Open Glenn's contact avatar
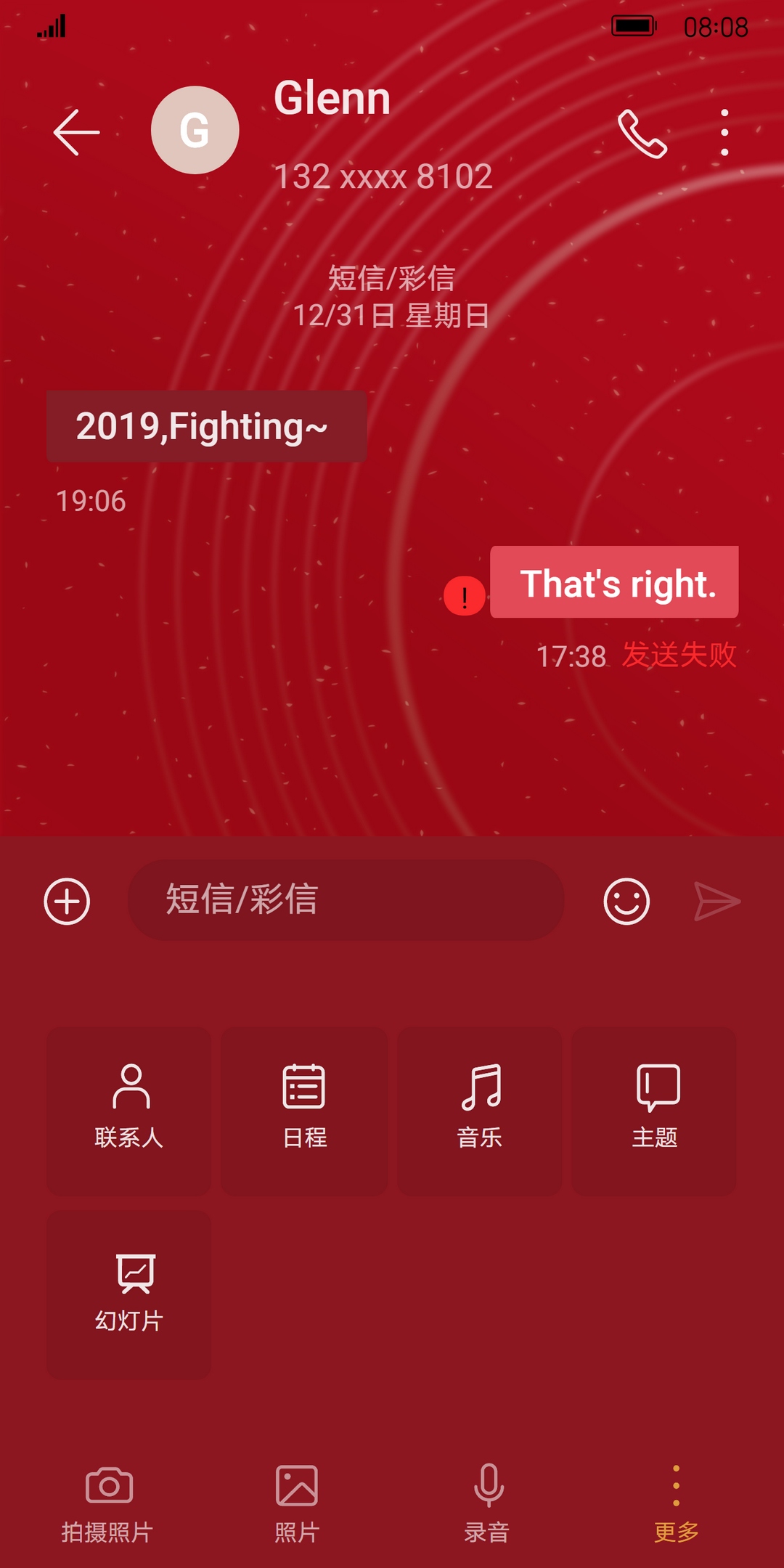Image resolution: width=784 pixels, height=1568 pixels. (195, 131)
